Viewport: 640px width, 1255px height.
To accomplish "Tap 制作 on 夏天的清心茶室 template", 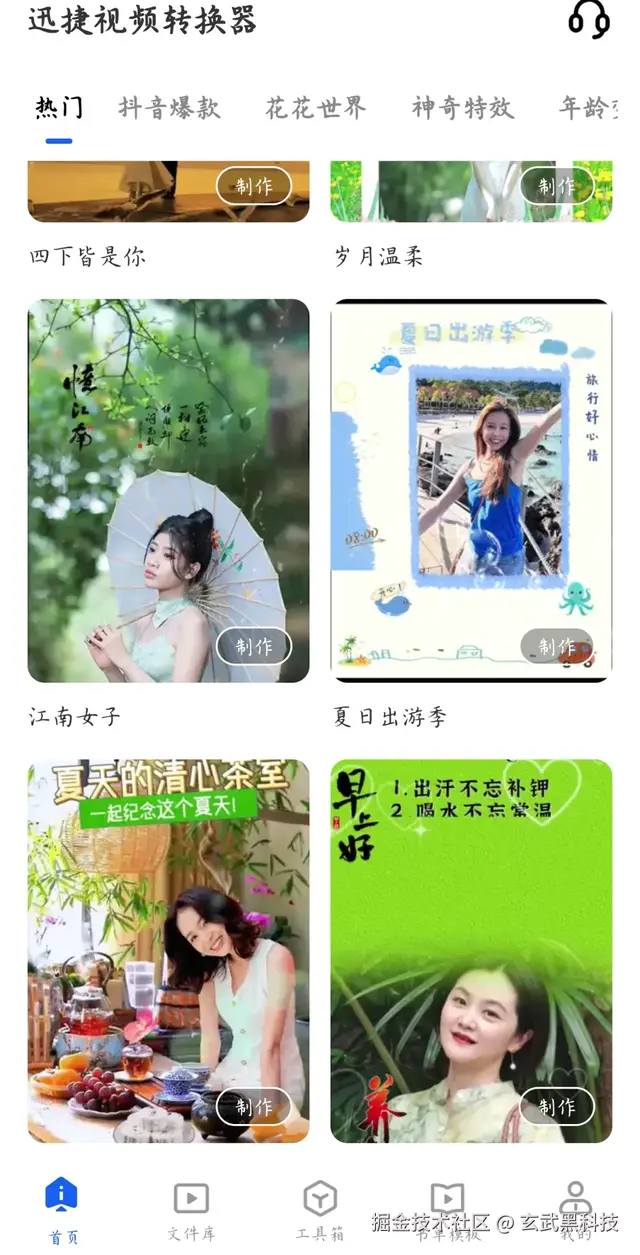I will pyautogui.click(x=254, y=1107).
